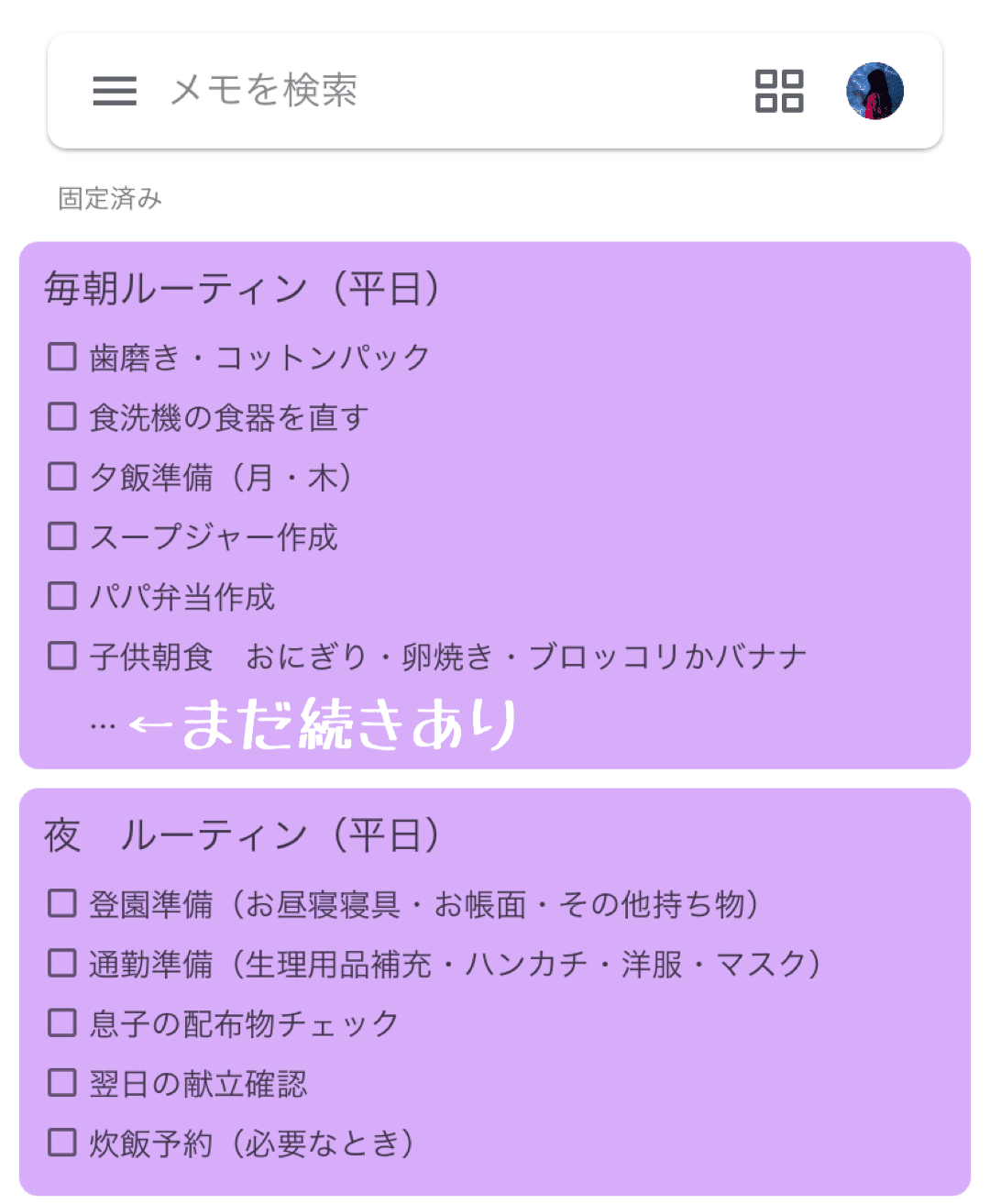Check off 炊飯予約（必要なとき）
The image size is (990, 1204).
point(61,1143)
